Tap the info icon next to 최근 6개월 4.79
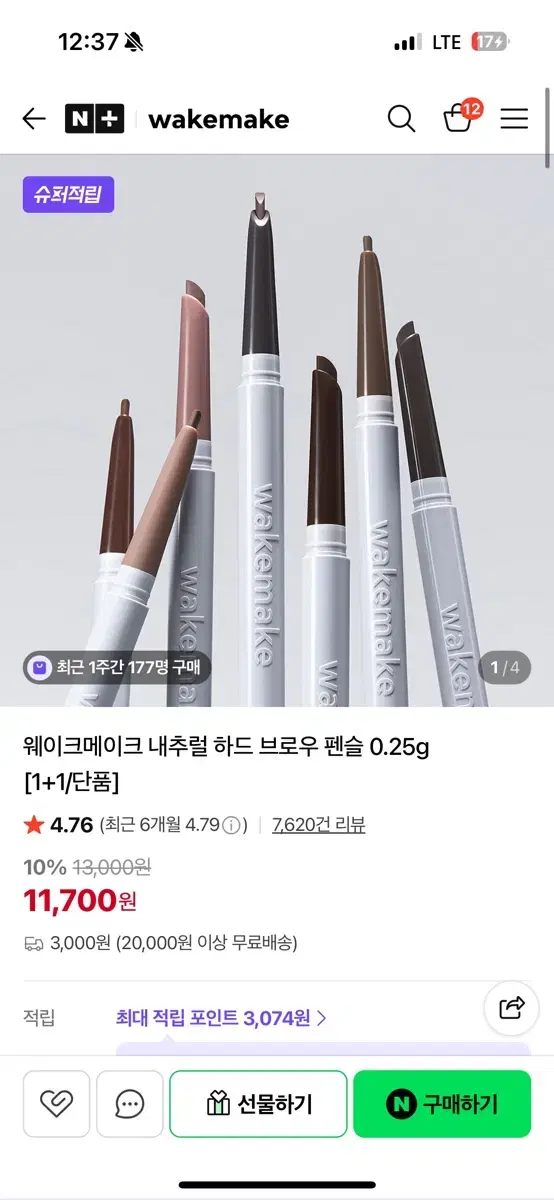554x1200 pixels. [231, 825]
